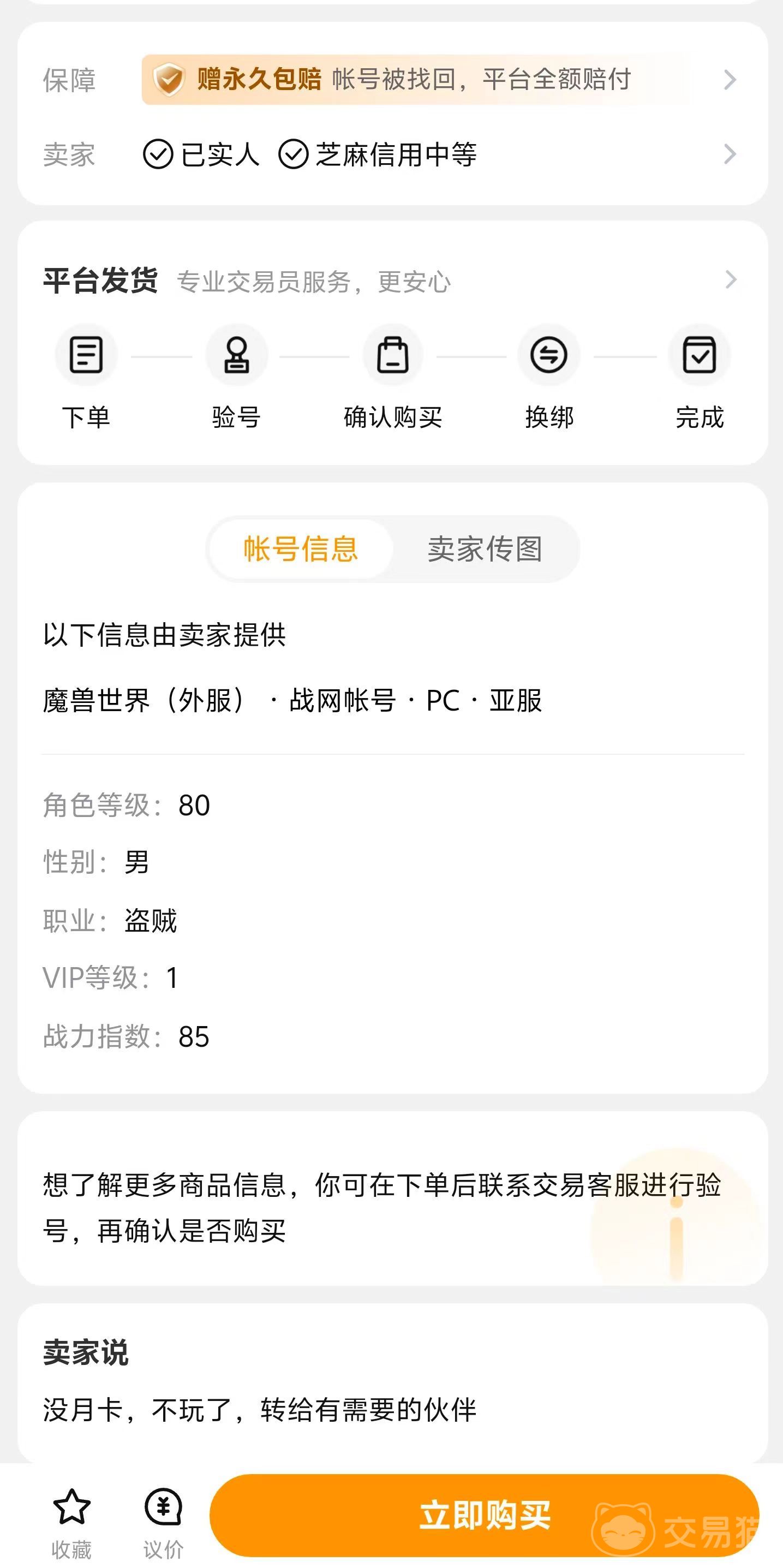Add this listing to 收藏
783x1568 pixels.
72,1522
